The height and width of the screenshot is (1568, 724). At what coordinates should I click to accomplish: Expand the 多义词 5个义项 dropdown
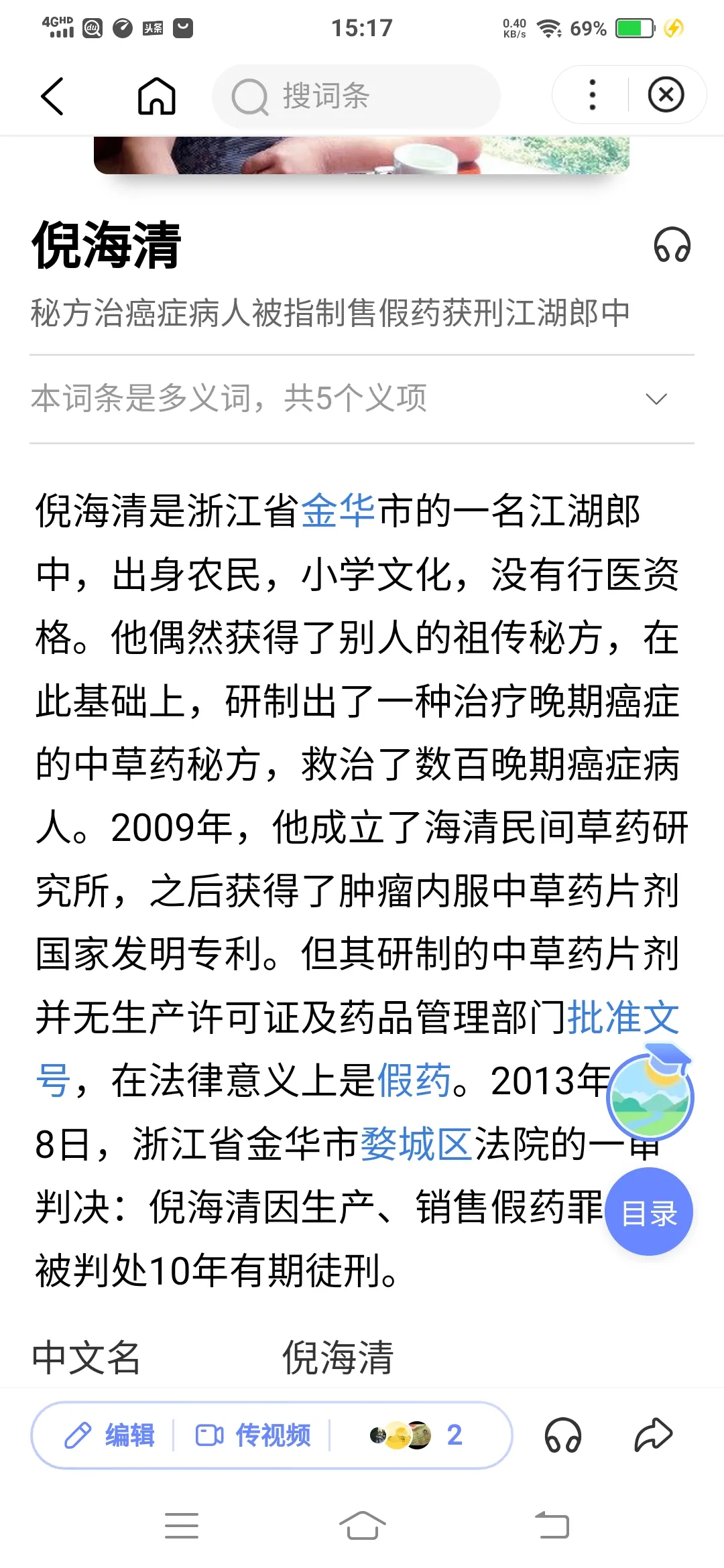[362, 399]
